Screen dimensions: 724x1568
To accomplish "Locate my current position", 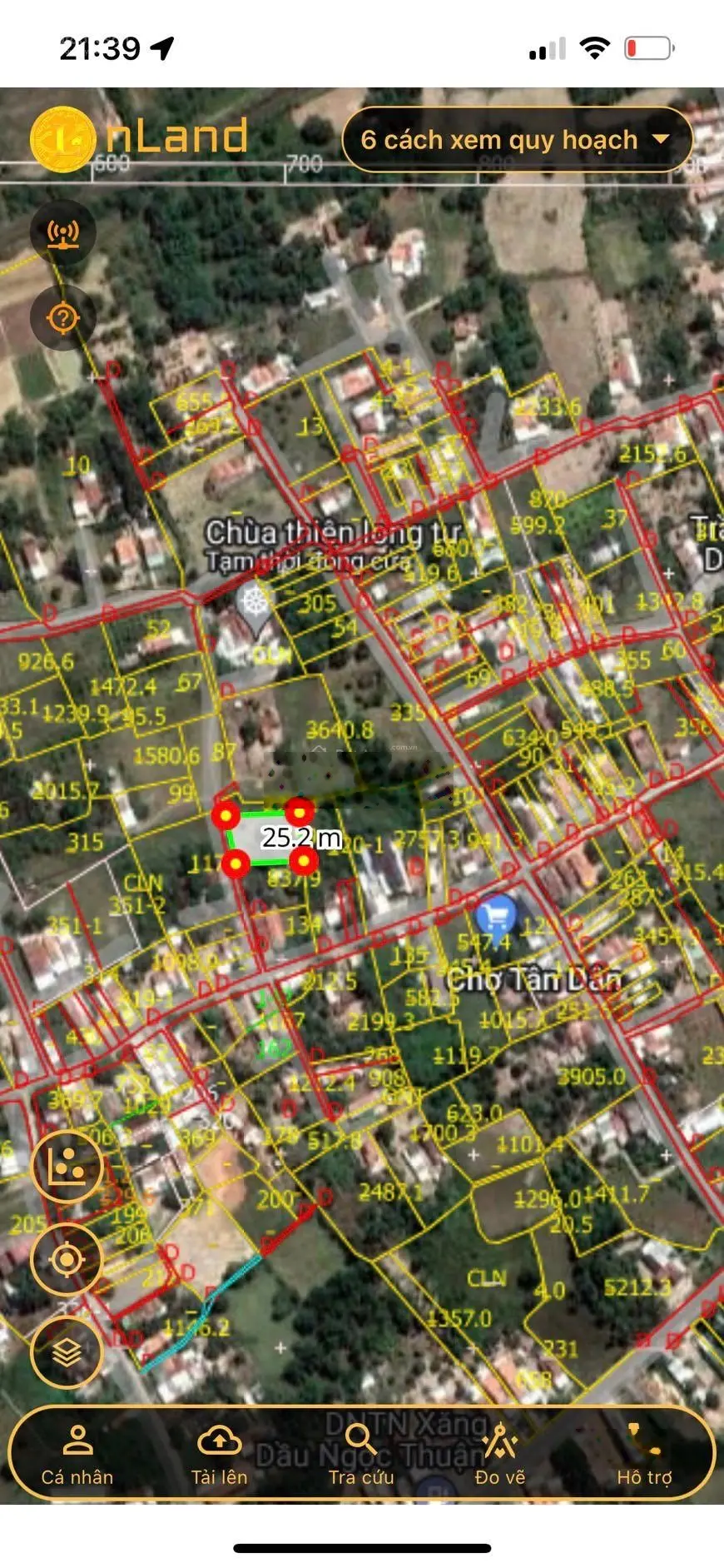I will (x=67, y=1259).
